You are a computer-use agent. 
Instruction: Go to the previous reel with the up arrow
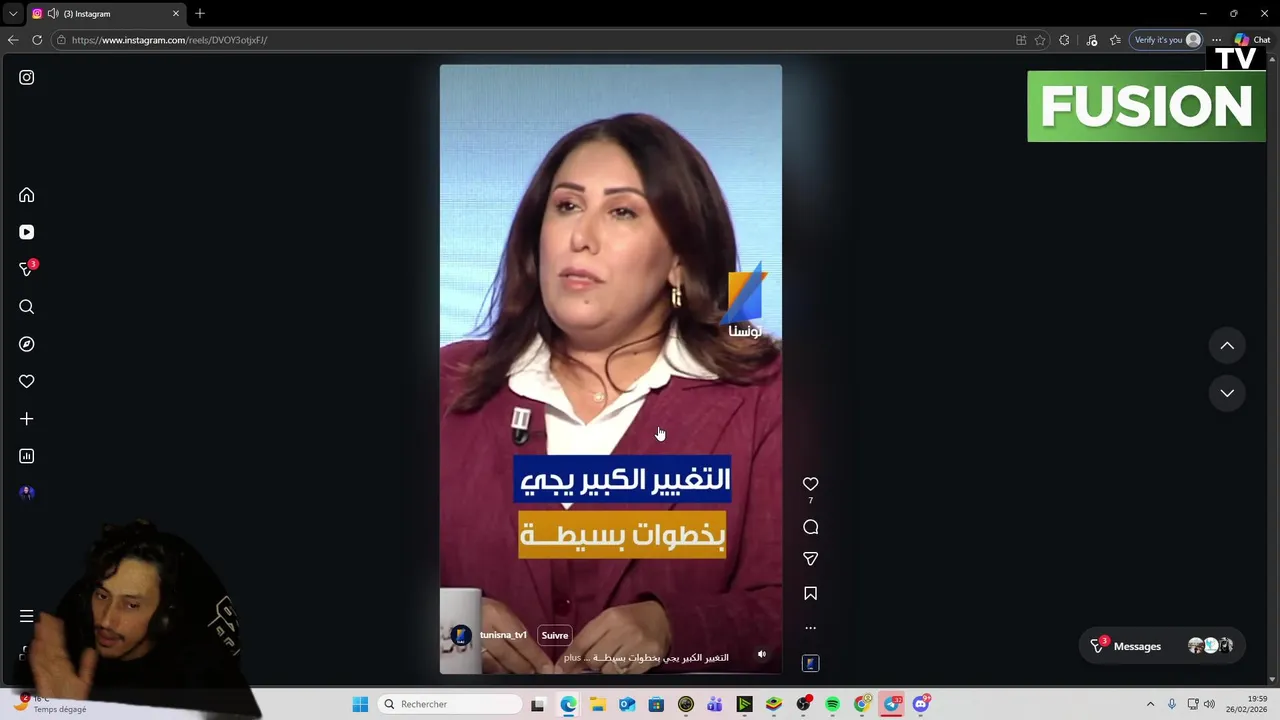tap(1227, 346)
